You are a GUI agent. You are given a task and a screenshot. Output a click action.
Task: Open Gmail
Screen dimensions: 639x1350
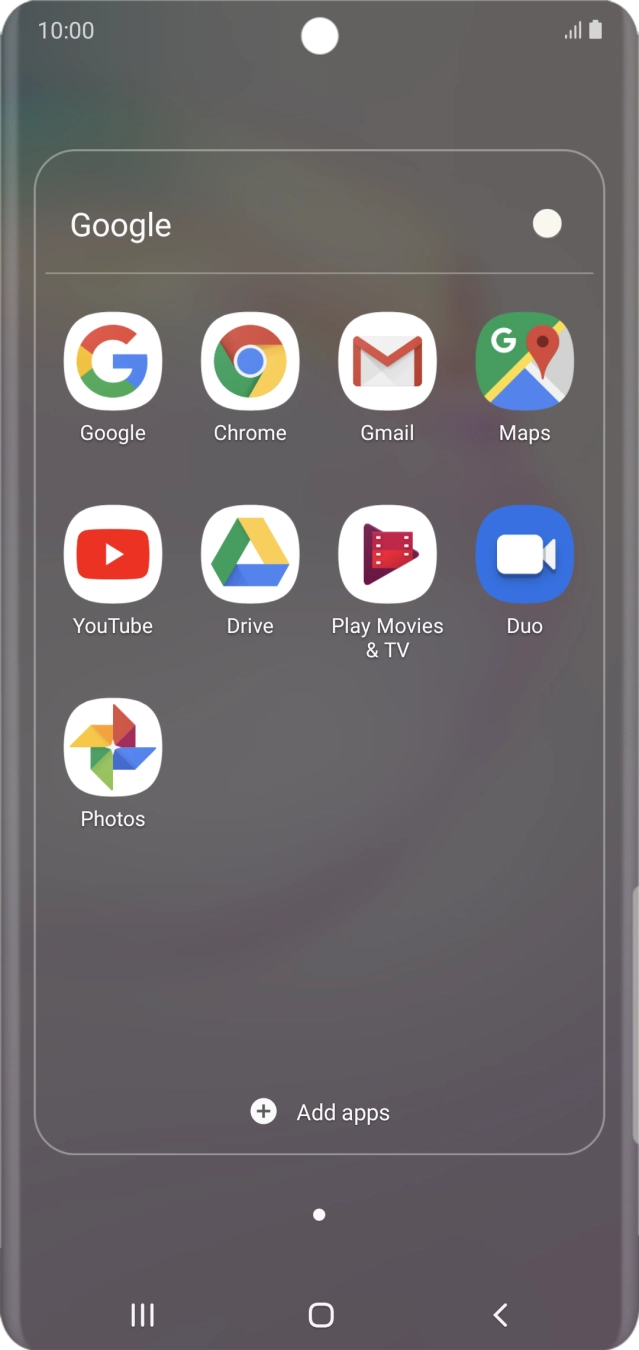tap(387, 362)
